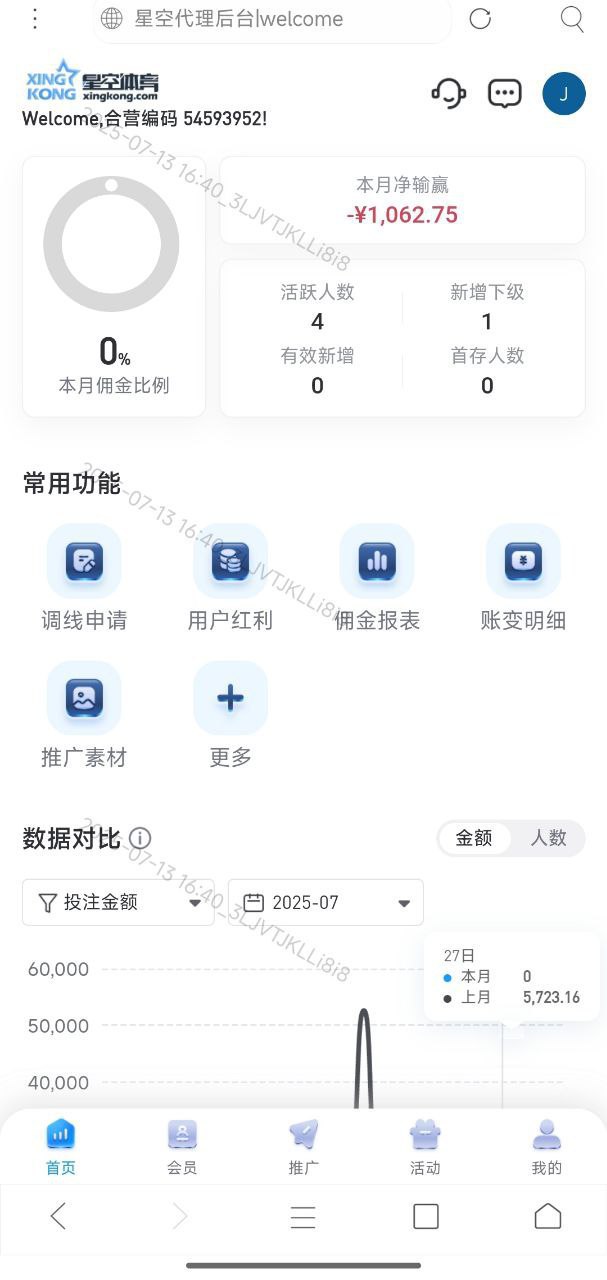Open 推广素材
The image size is (607, 1280).
(84, 714)
